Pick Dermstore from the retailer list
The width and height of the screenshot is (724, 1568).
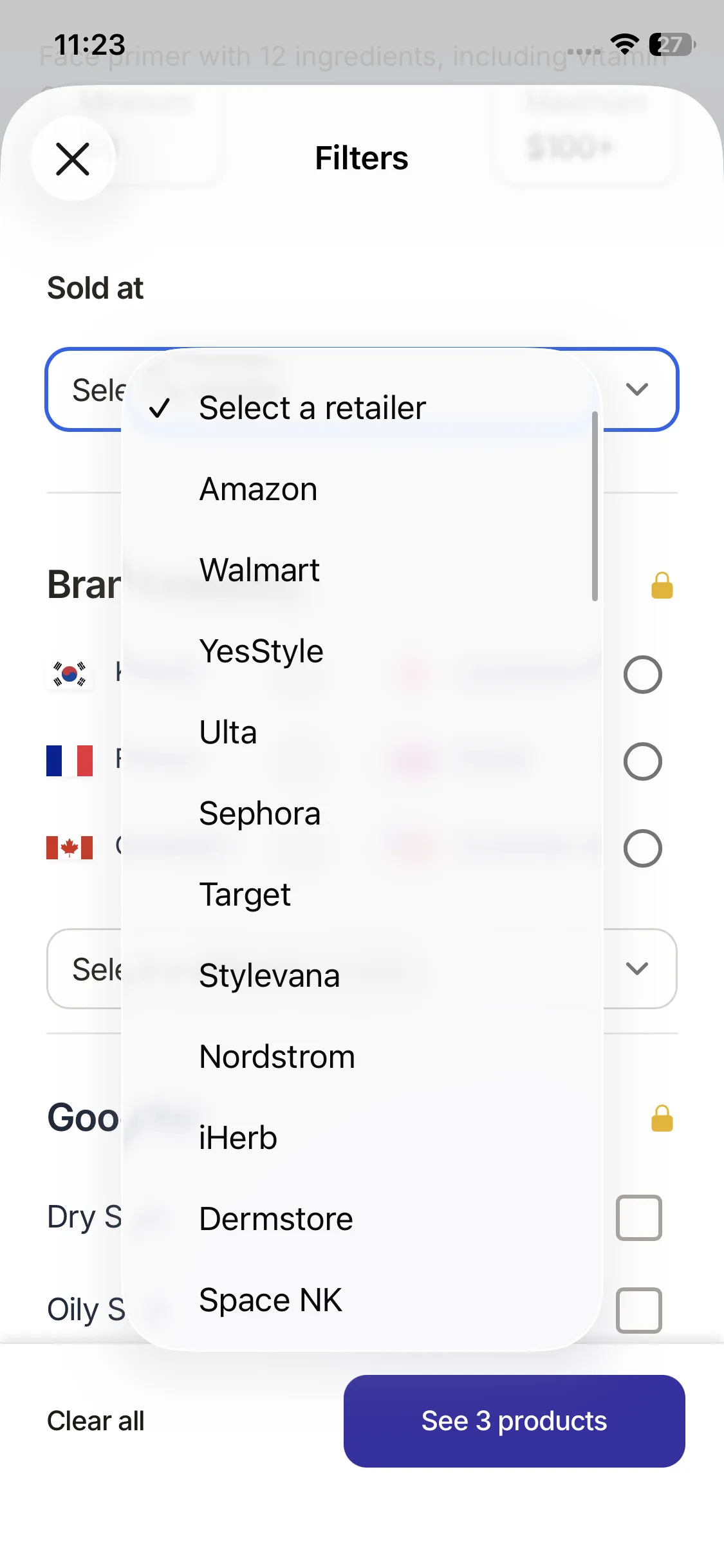pyautogui.click(x=276, y=1219)
